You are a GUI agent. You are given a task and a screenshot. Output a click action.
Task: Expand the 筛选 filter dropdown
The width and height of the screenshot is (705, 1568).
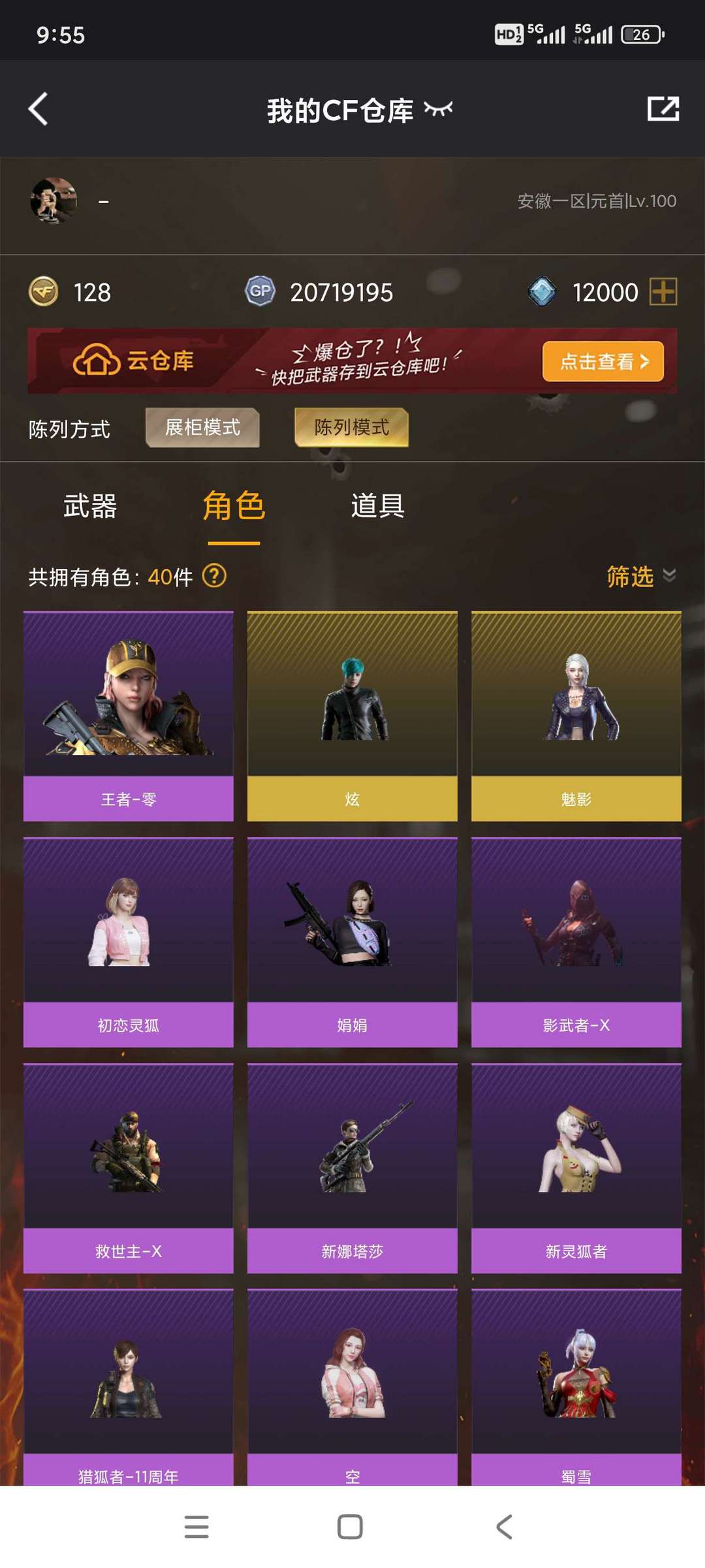(641, 576)
